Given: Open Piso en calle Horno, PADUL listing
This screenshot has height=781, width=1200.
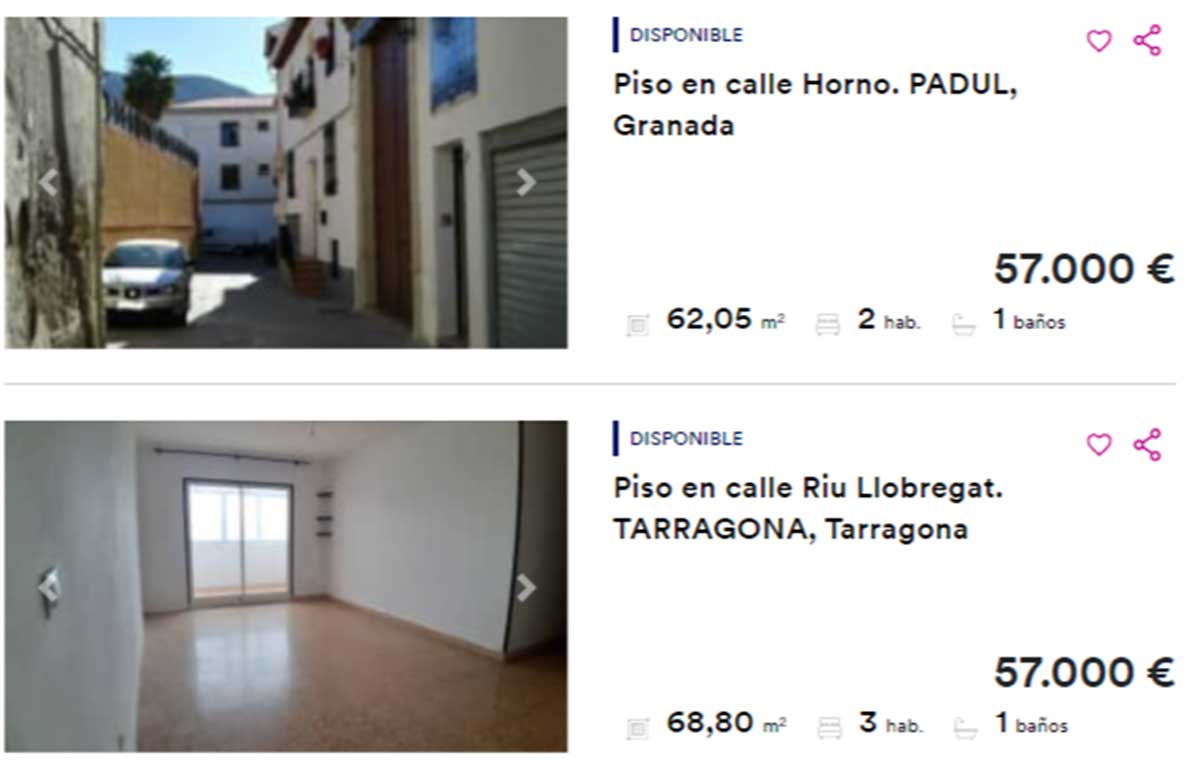Looking at the screenshot, I should tap(814, 104).
